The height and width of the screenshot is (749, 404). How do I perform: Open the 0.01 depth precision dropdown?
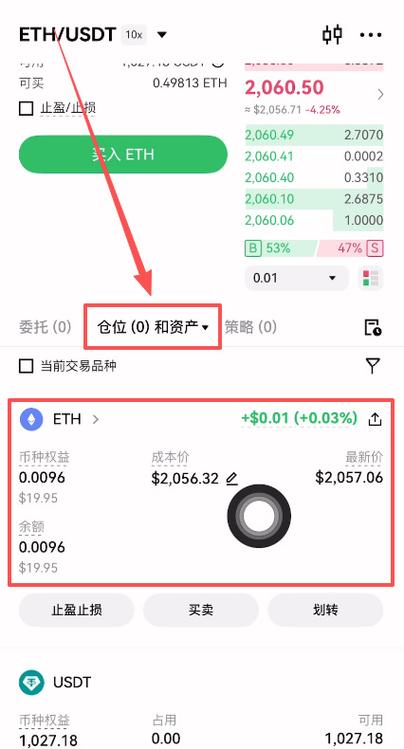pyautogui.click(x=297, y=278)
